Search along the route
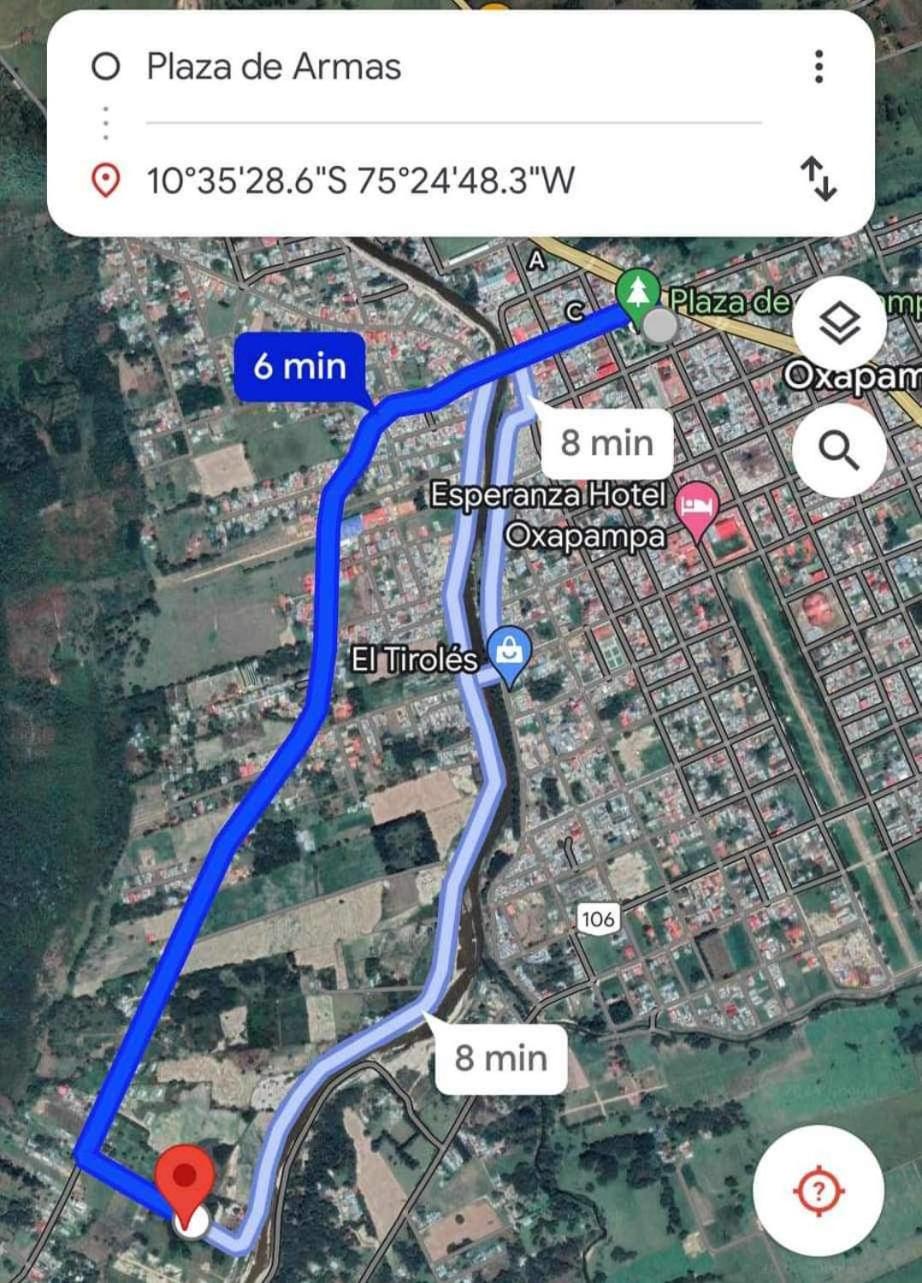The width and height of the screenshot is (922, 1283). pyautogui.click(x=839, y=451)
